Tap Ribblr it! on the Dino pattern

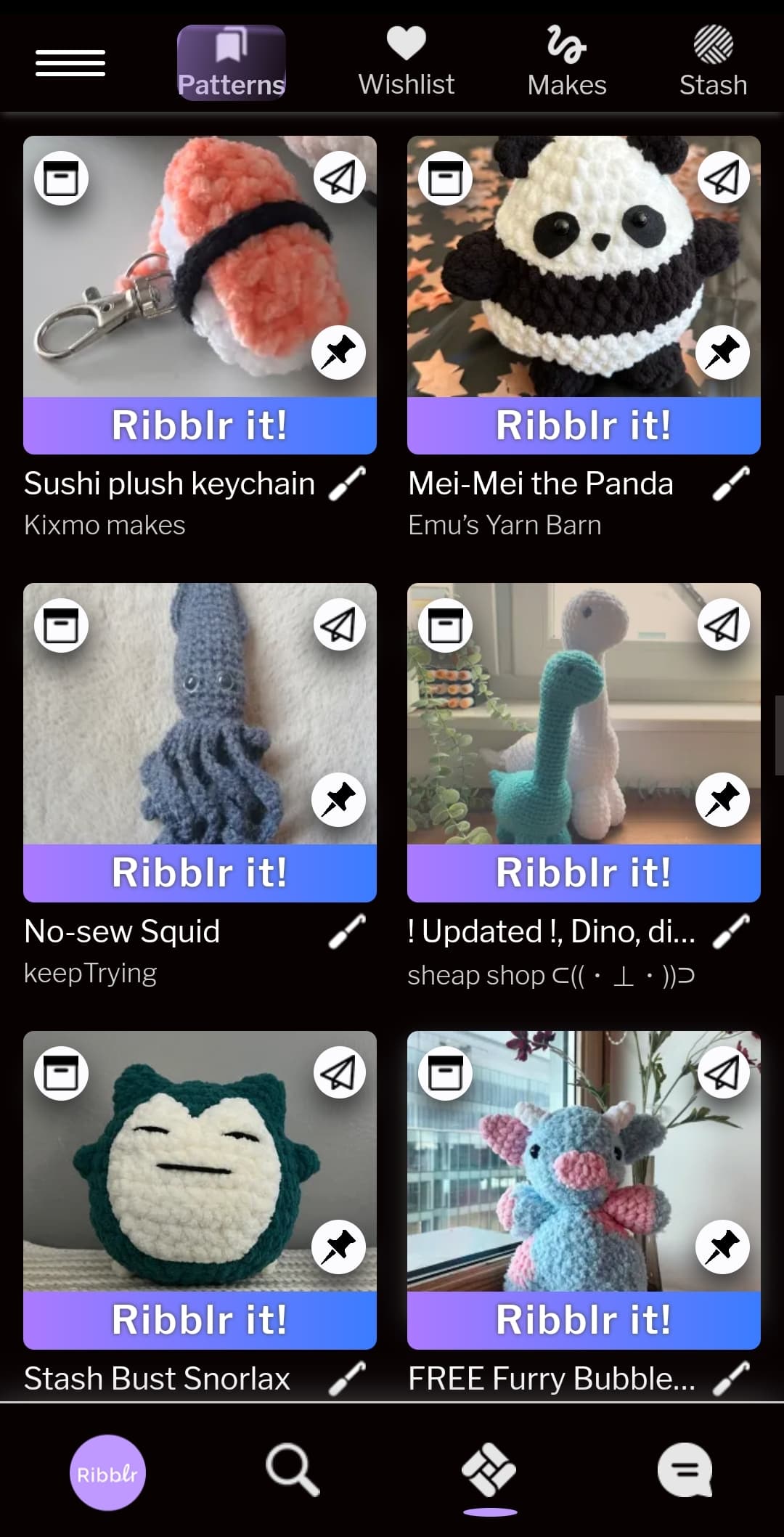[x=584, y=873]
